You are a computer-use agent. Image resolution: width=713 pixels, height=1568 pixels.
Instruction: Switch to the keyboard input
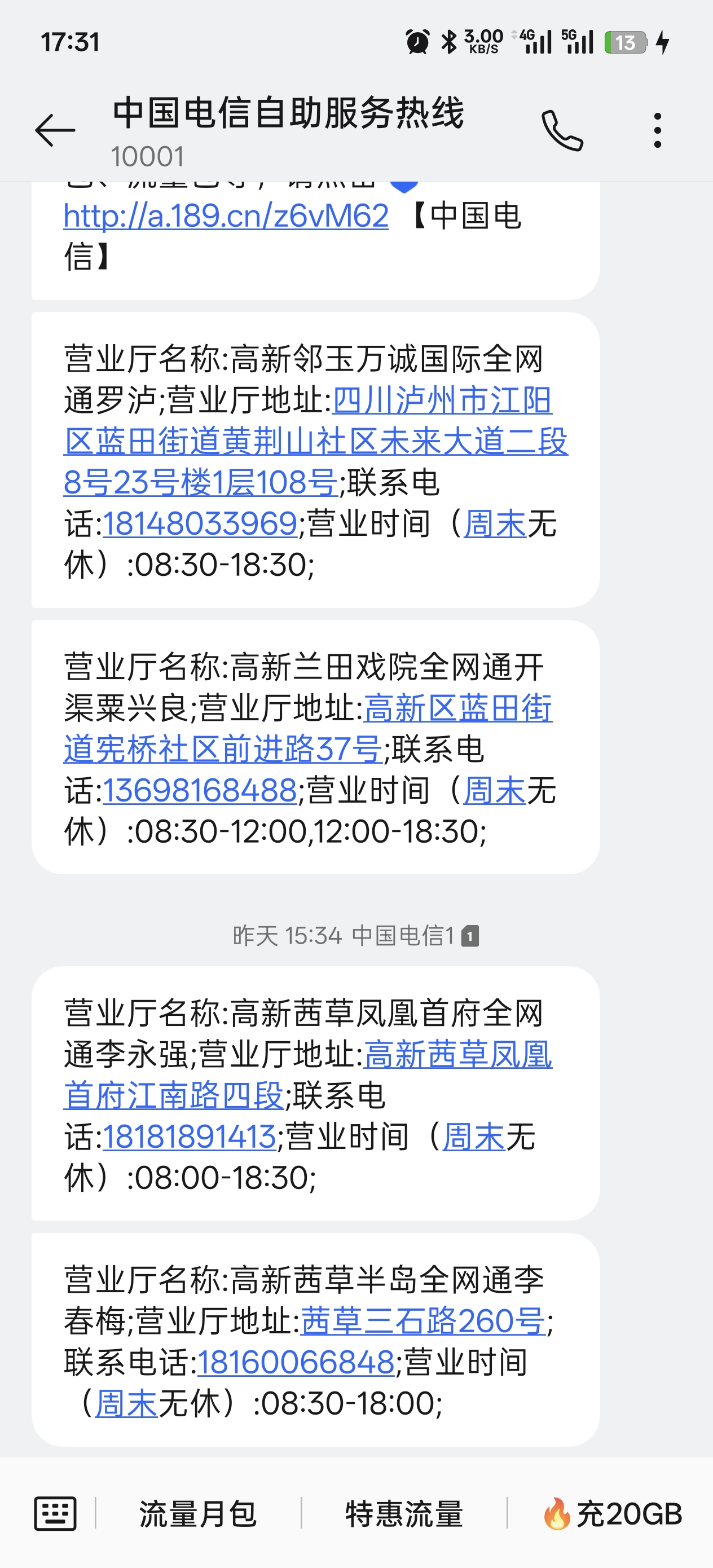coord(55,1514)
